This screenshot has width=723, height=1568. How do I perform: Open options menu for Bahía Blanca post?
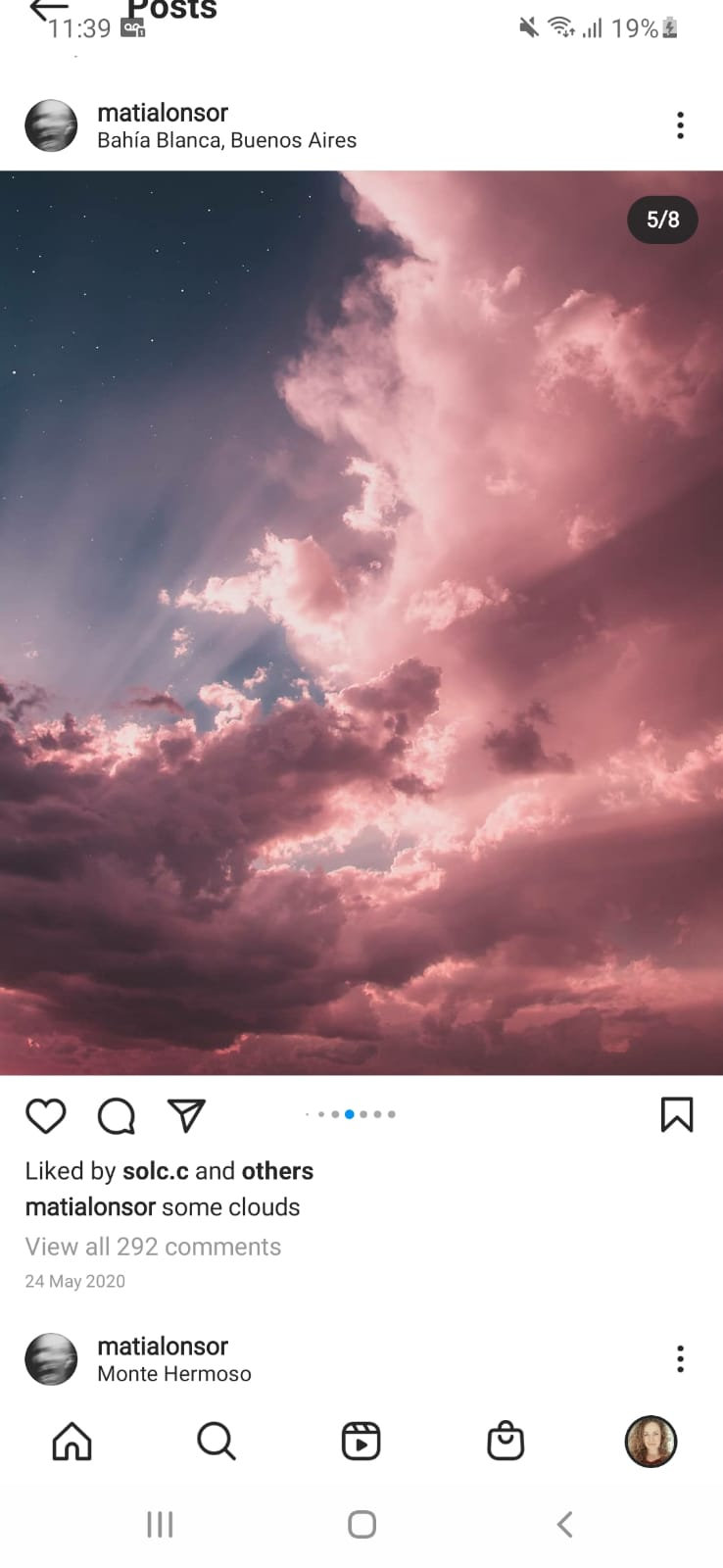(680, 125)
